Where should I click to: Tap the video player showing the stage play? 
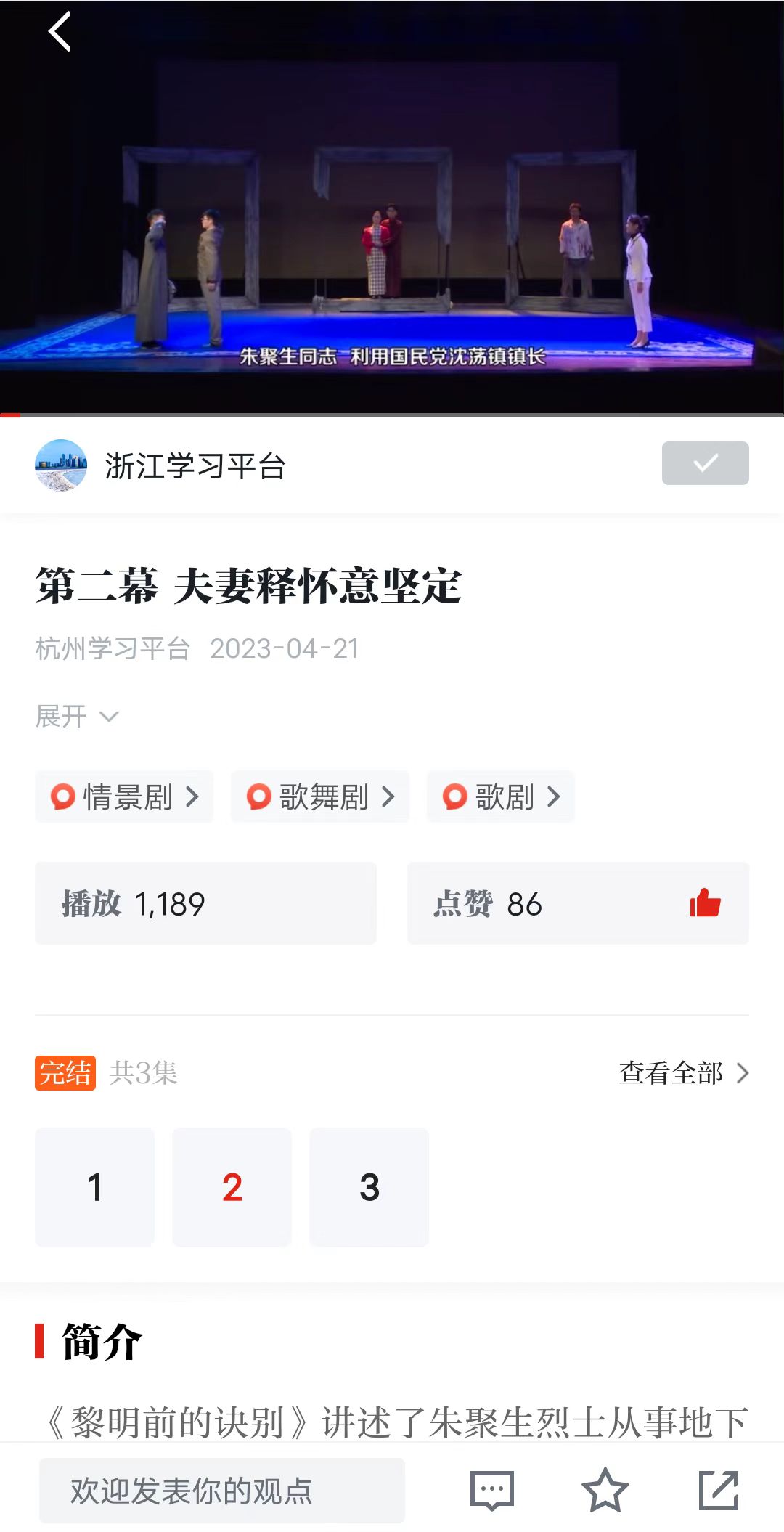(x=392, y=218)
